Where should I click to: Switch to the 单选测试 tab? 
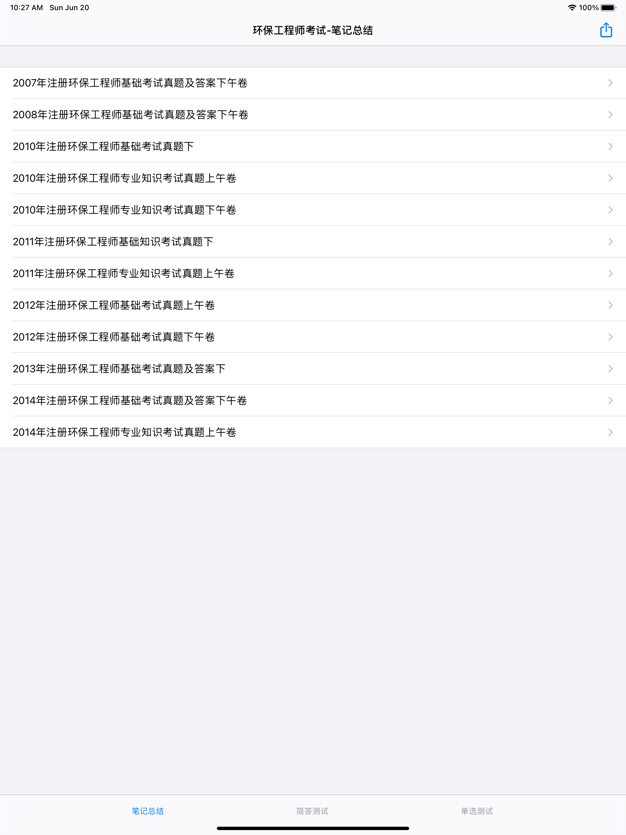477,811
